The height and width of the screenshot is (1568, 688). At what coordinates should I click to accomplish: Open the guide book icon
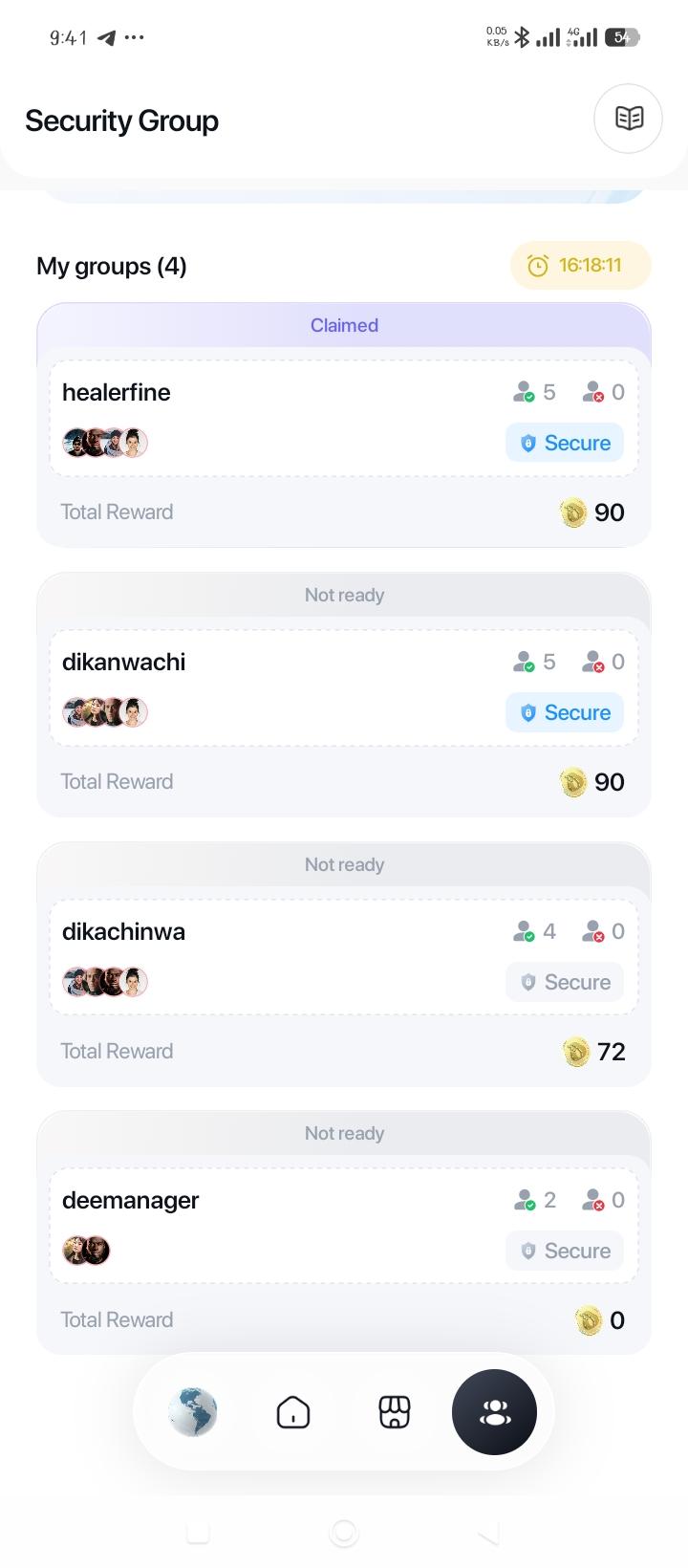click(x=628, y=119)
